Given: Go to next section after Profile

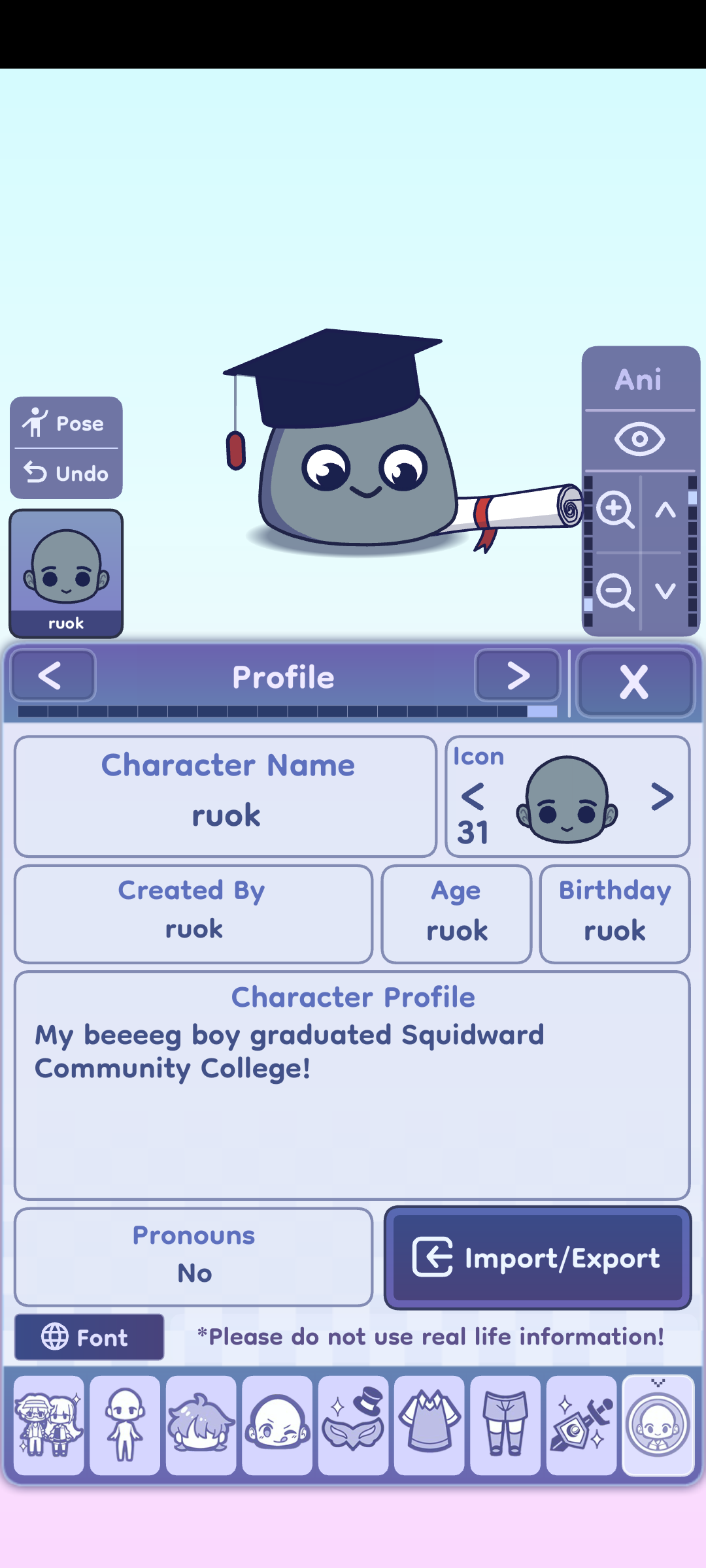Looking at the screenshot, I should pos(518,676).
